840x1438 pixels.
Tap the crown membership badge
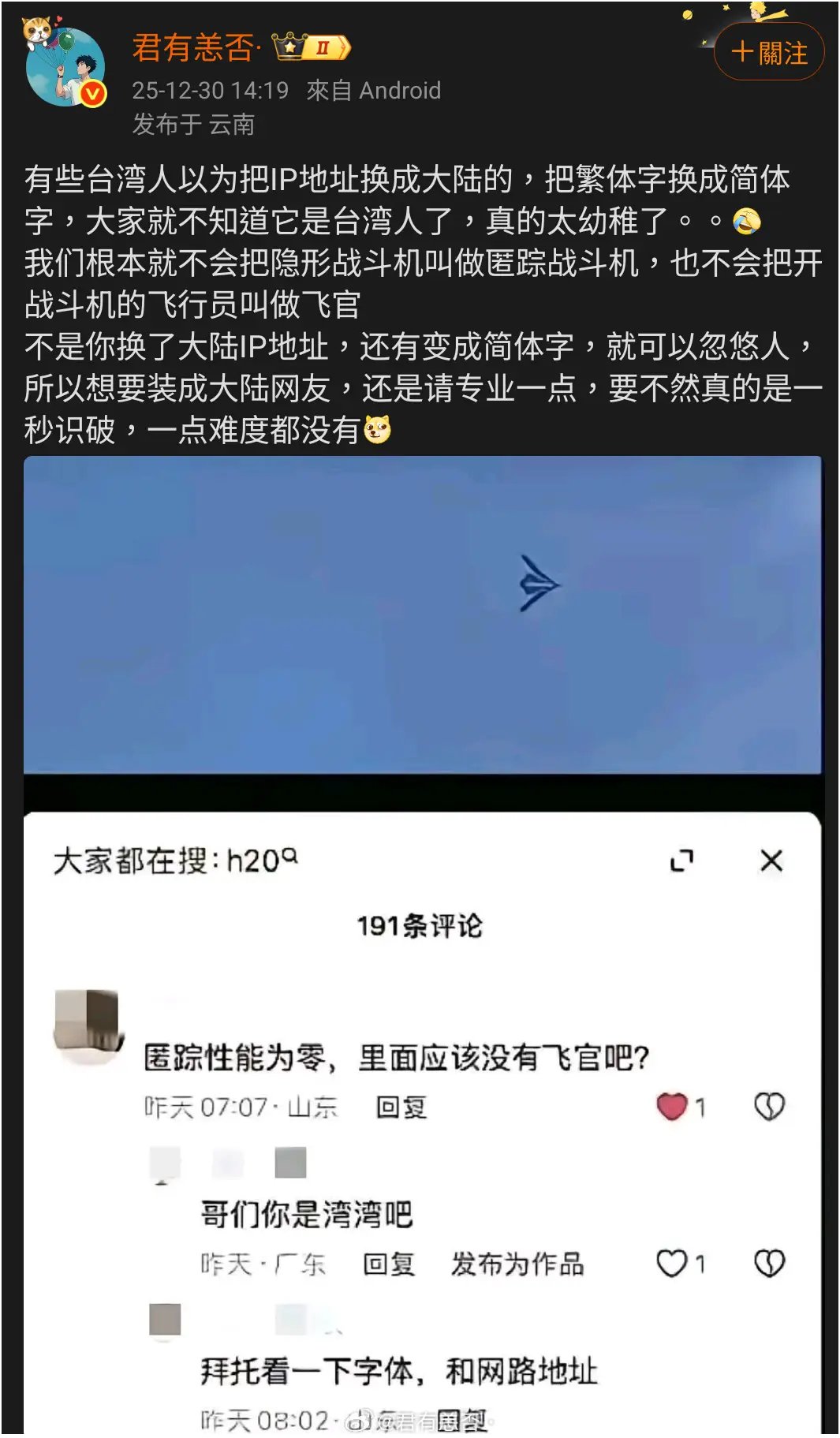click(311, 47)
